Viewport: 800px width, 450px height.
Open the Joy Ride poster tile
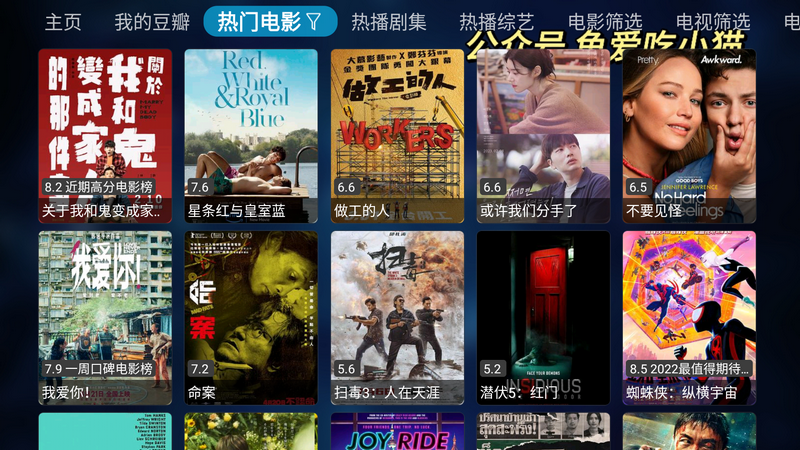(397, 433)
